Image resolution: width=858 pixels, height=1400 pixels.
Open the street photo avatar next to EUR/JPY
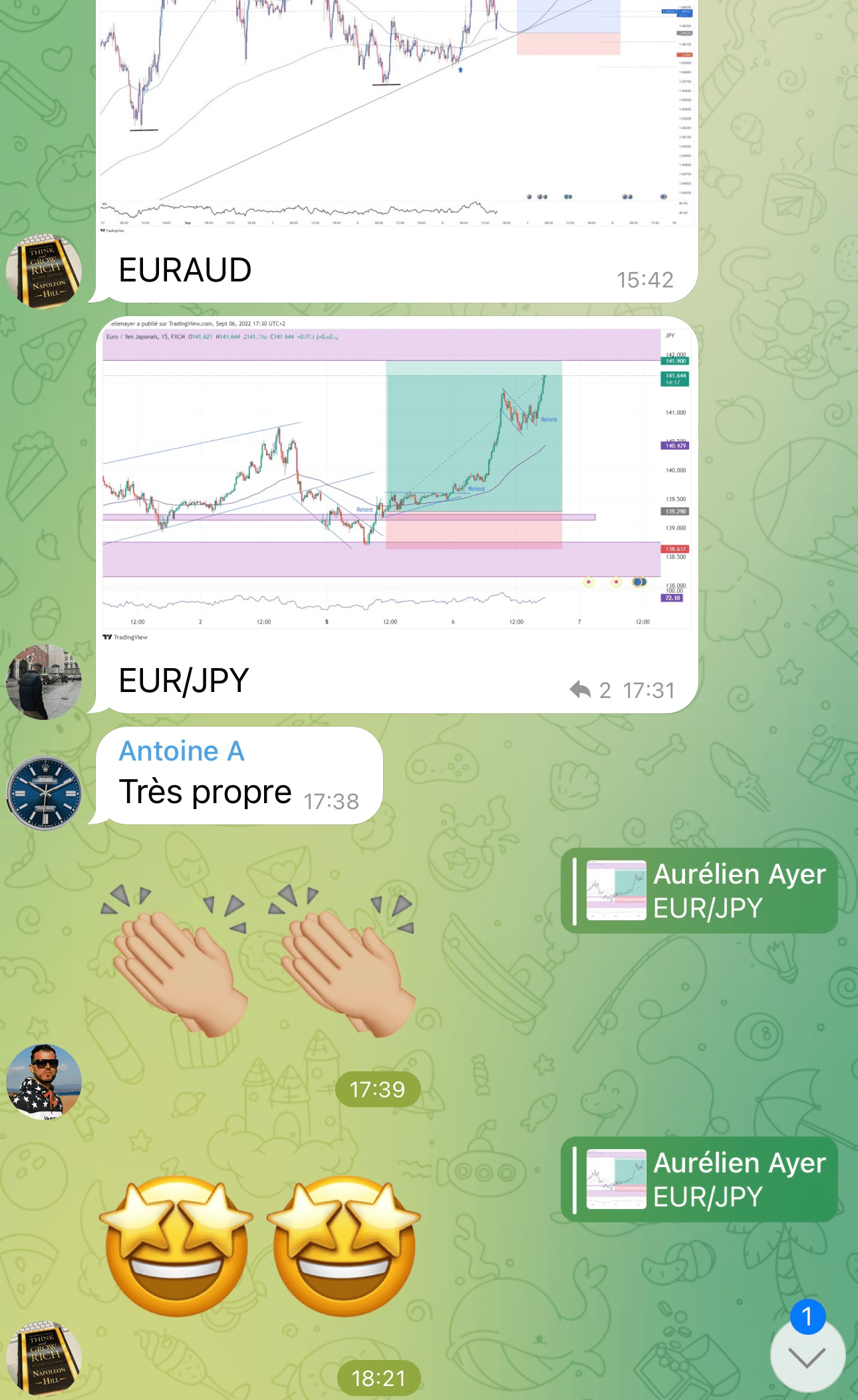(44, 681)
